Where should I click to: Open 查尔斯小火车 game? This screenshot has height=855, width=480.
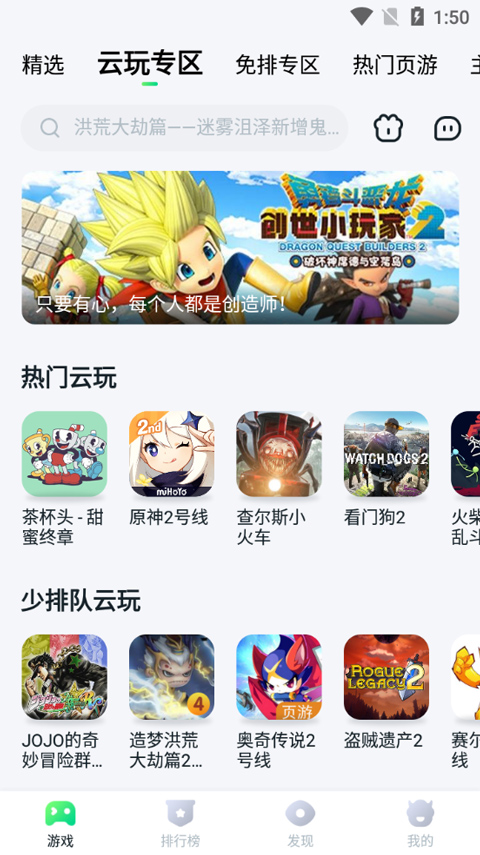click(x=279, y=479)
